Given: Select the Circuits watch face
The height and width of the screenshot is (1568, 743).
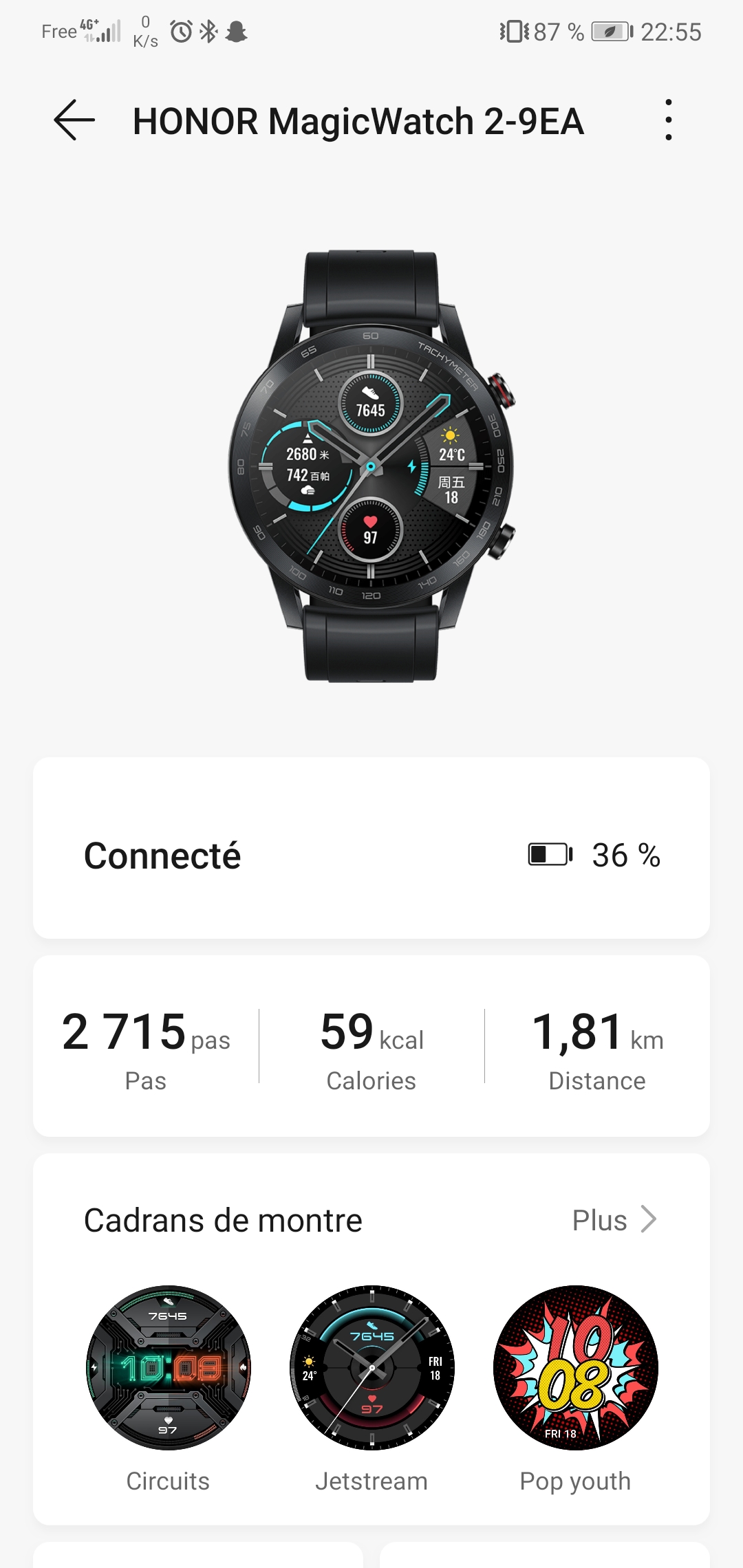Looking at the screenshot, I should point(168,1367).
